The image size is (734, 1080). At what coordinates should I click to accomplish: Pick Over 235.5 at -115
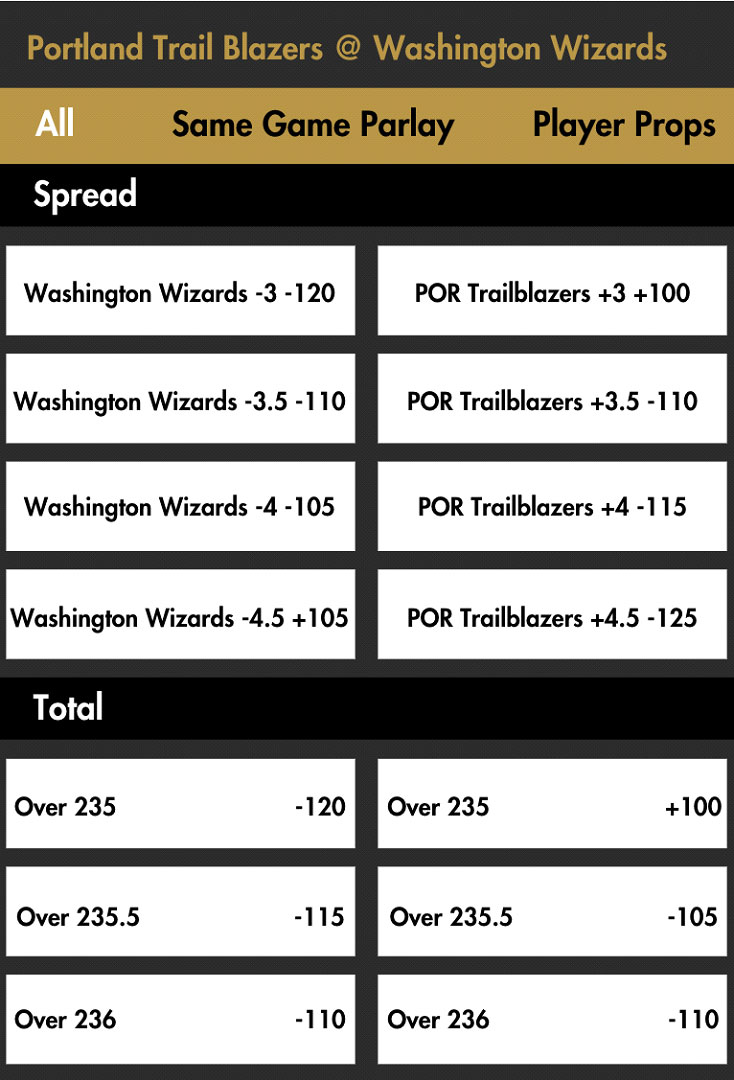[x=180, y=915]
